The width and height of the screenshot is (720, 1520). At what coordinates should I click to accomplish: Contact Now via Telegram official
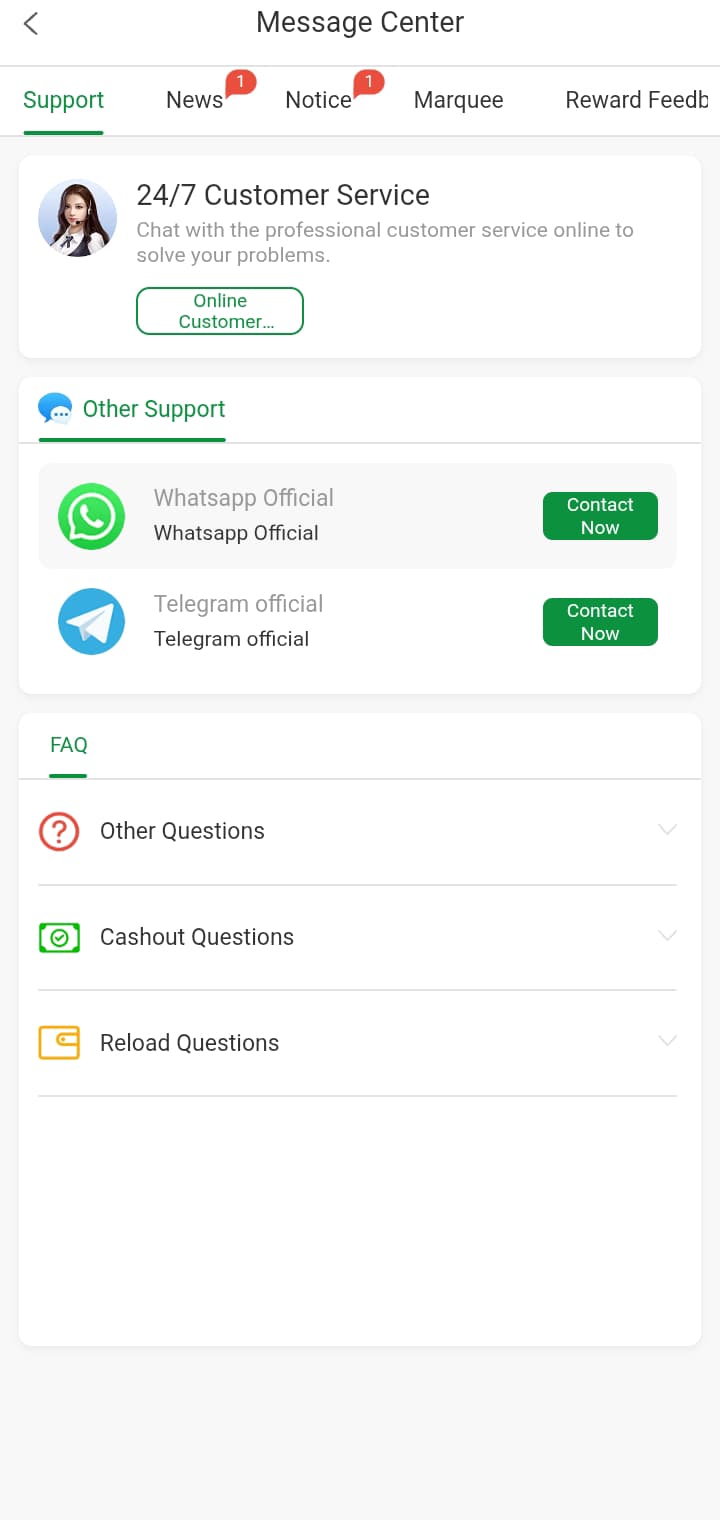[600, 622]
